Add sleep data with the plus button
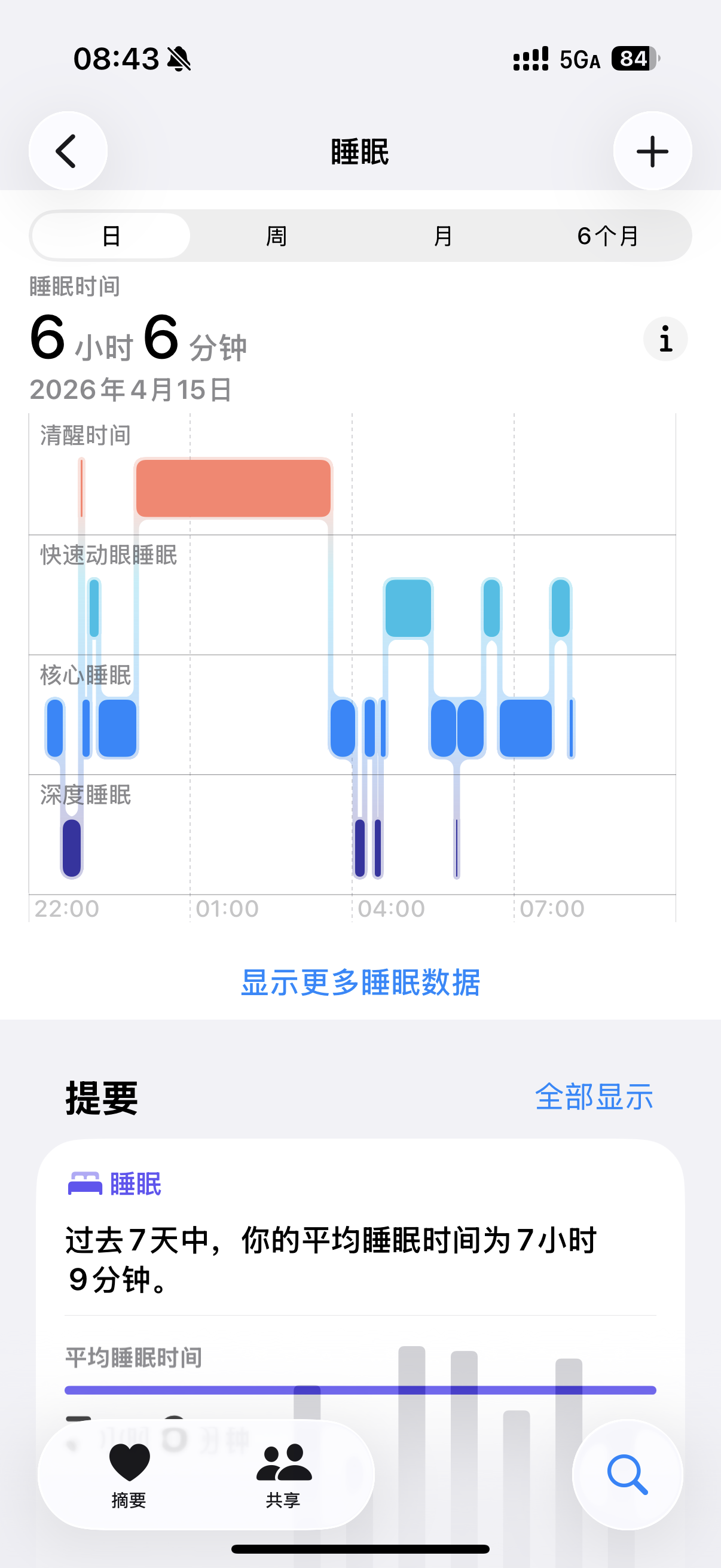Image resolution: width=721 pixels, height=1568 pixels. [652, 151]
